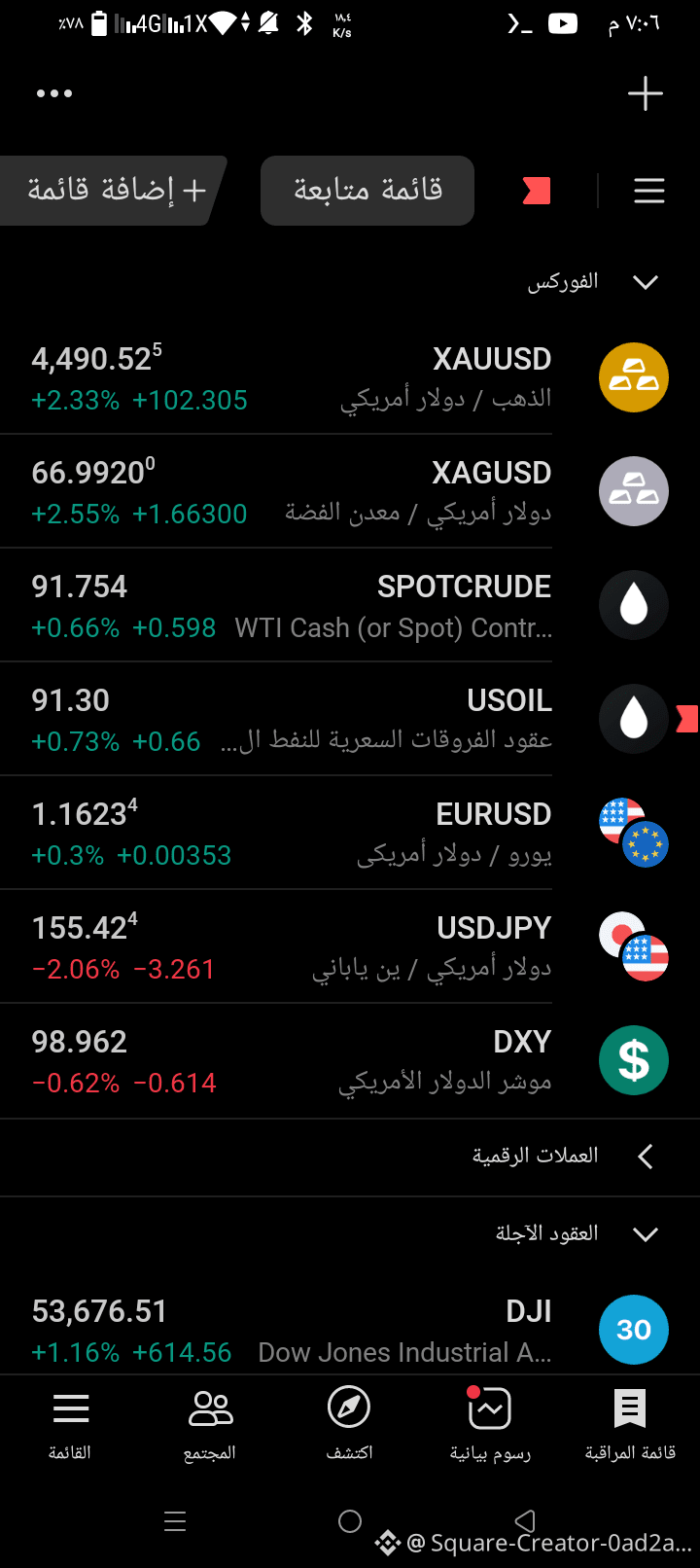
Task: Open the DJI Dow Jones row
Action: tap(350, 1330)
